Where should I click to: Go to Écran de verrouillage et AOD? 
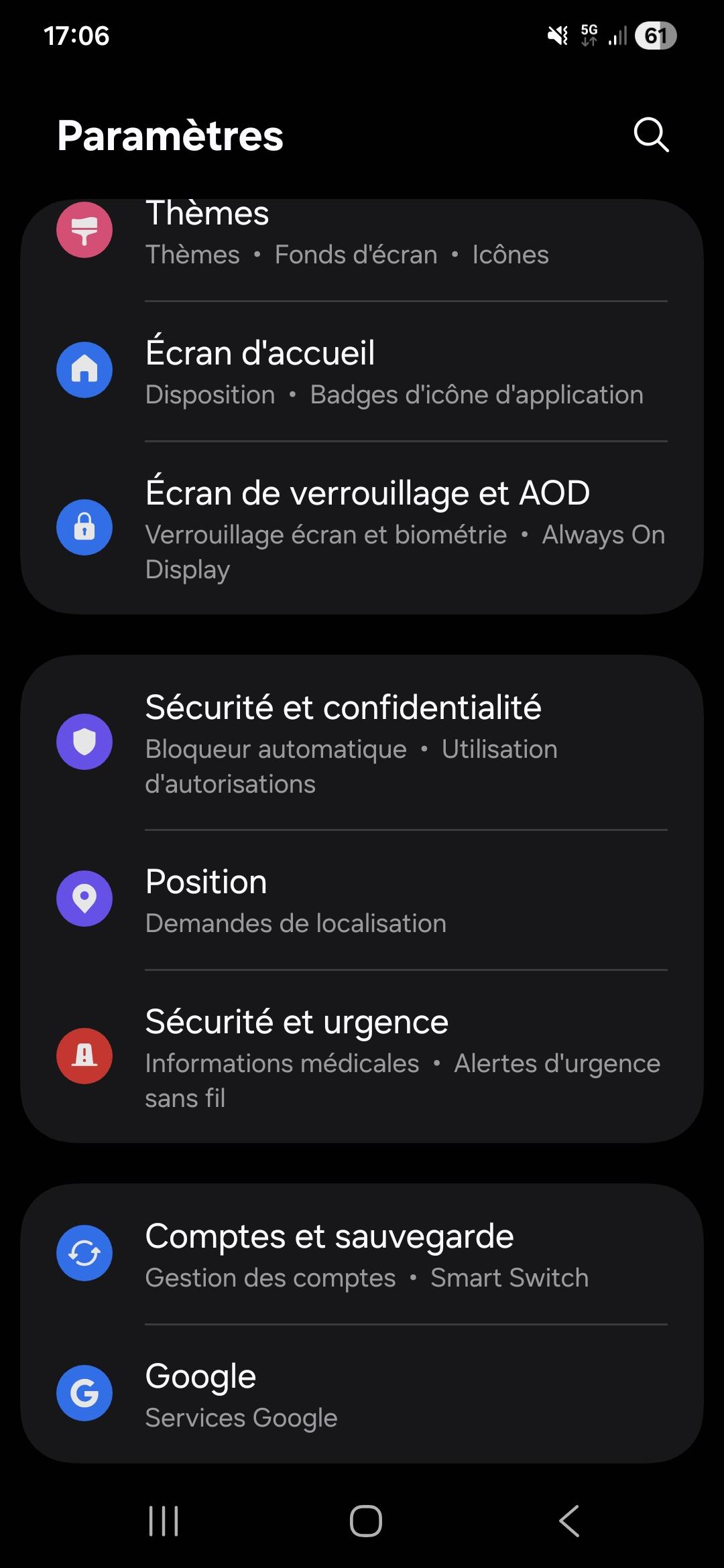click(362, 528)
